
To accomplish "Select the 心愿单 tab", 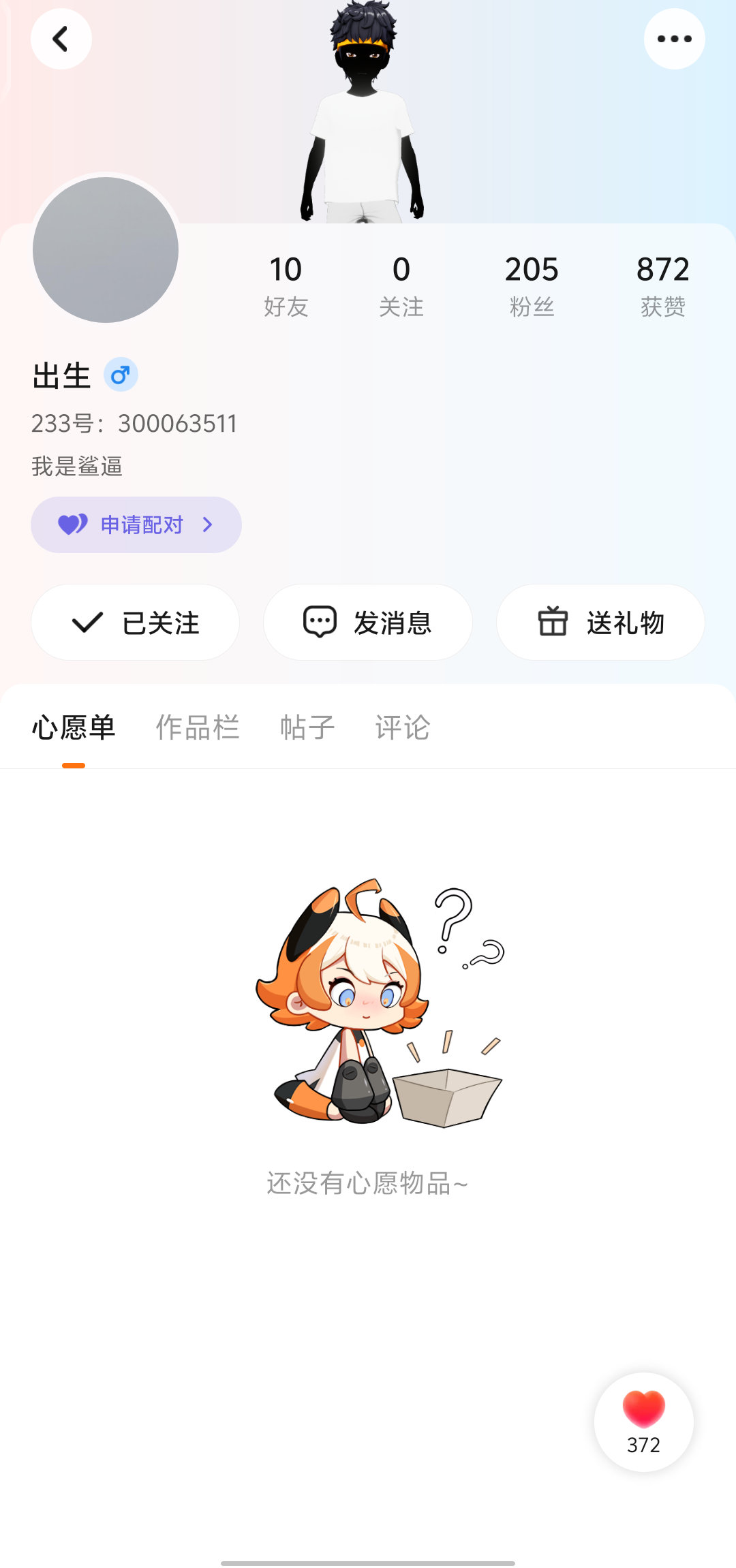I will pyautogui.click(x=74, y=727).
